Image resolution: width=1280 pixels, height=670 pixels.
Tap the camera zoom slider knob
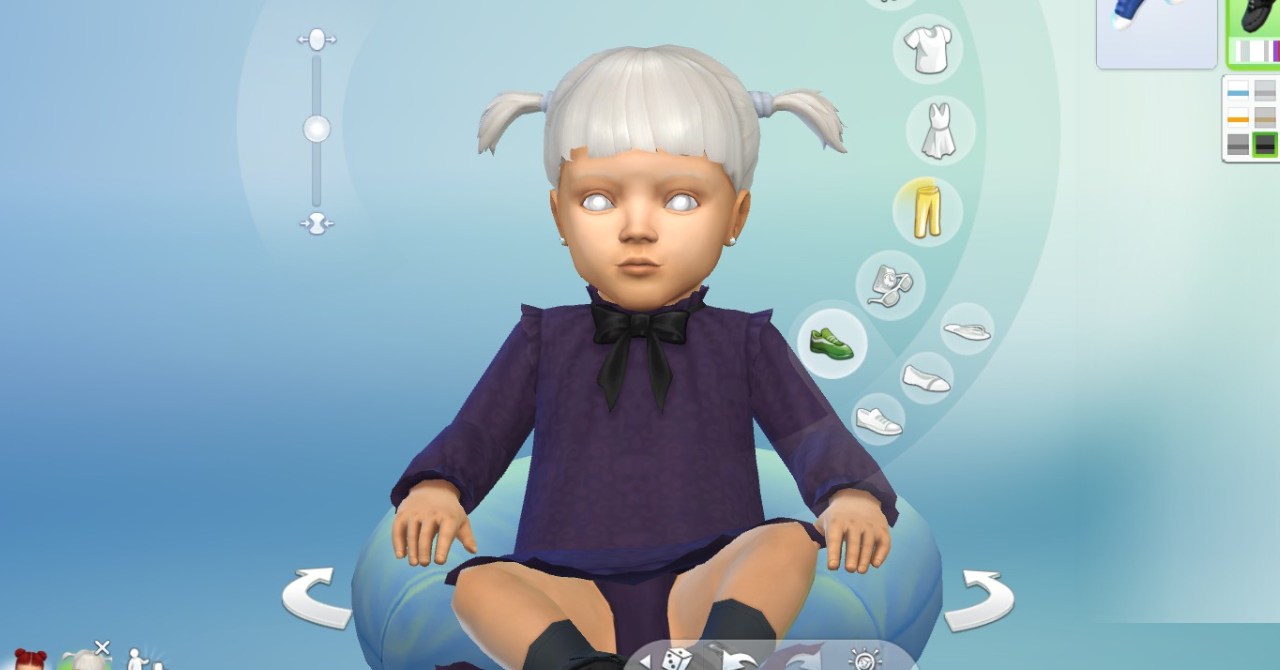click(317, 129)
